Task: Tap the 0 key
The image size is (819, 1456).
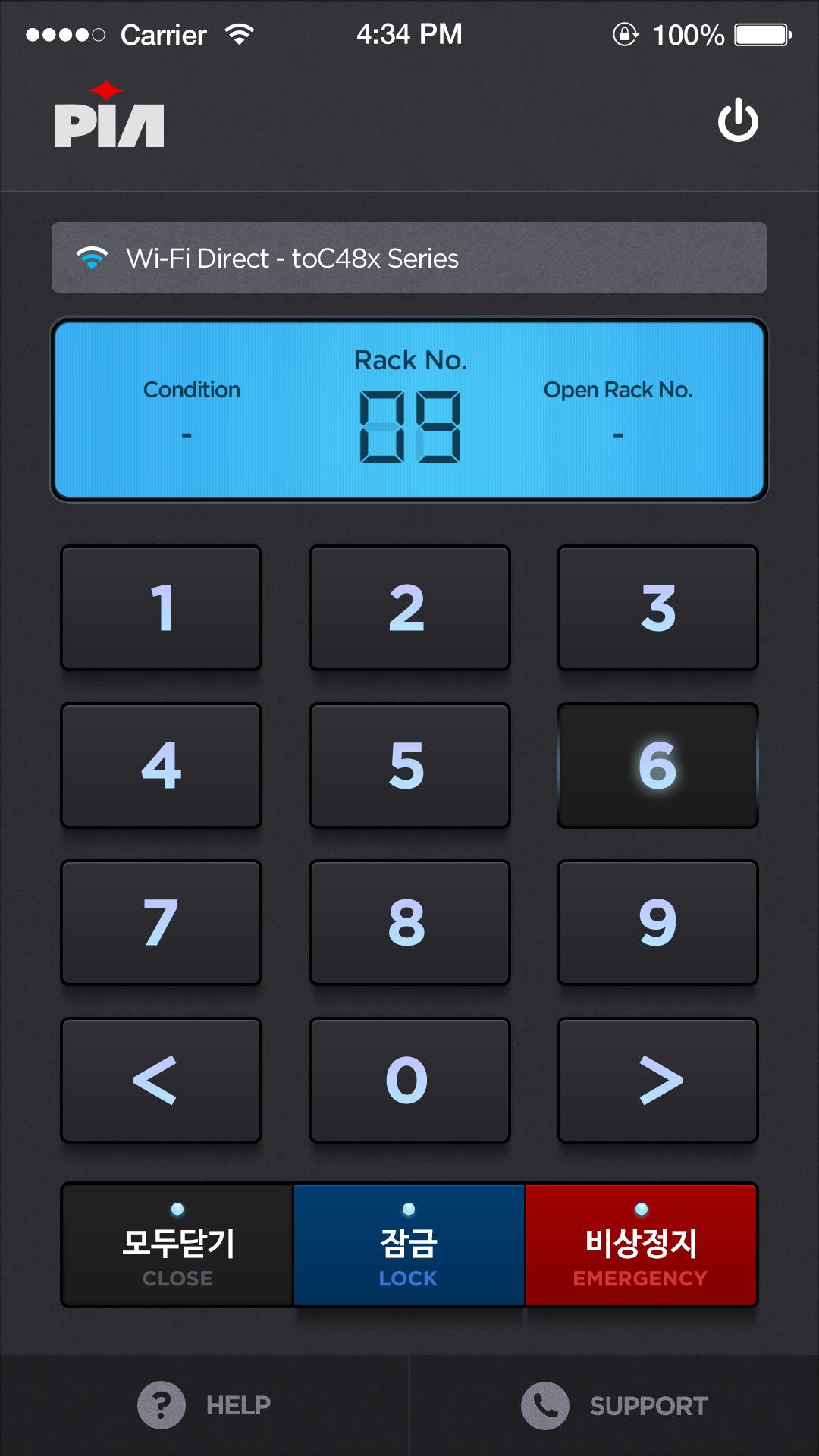Action: pyautogui.click(x=409, y=1080)
